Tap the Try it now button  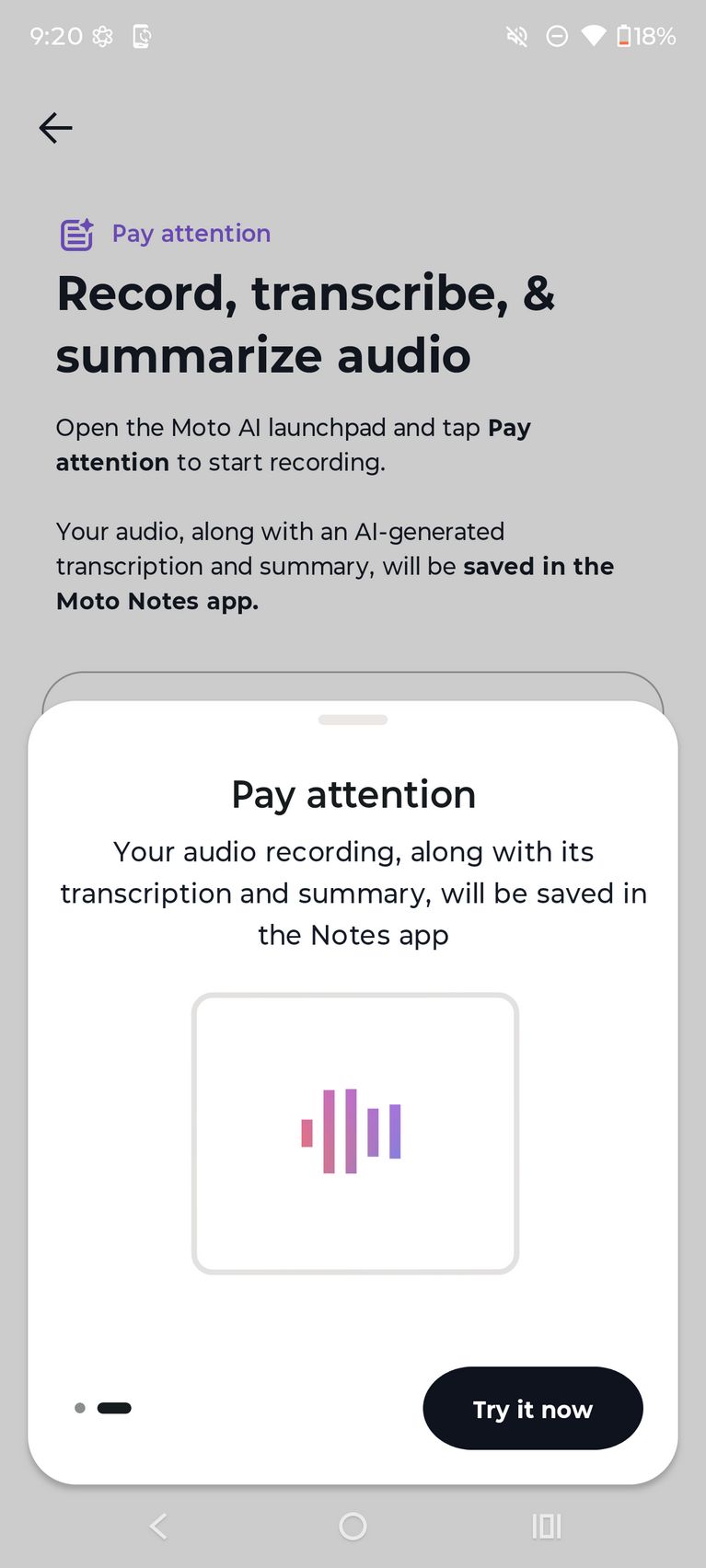(532, 1408)
